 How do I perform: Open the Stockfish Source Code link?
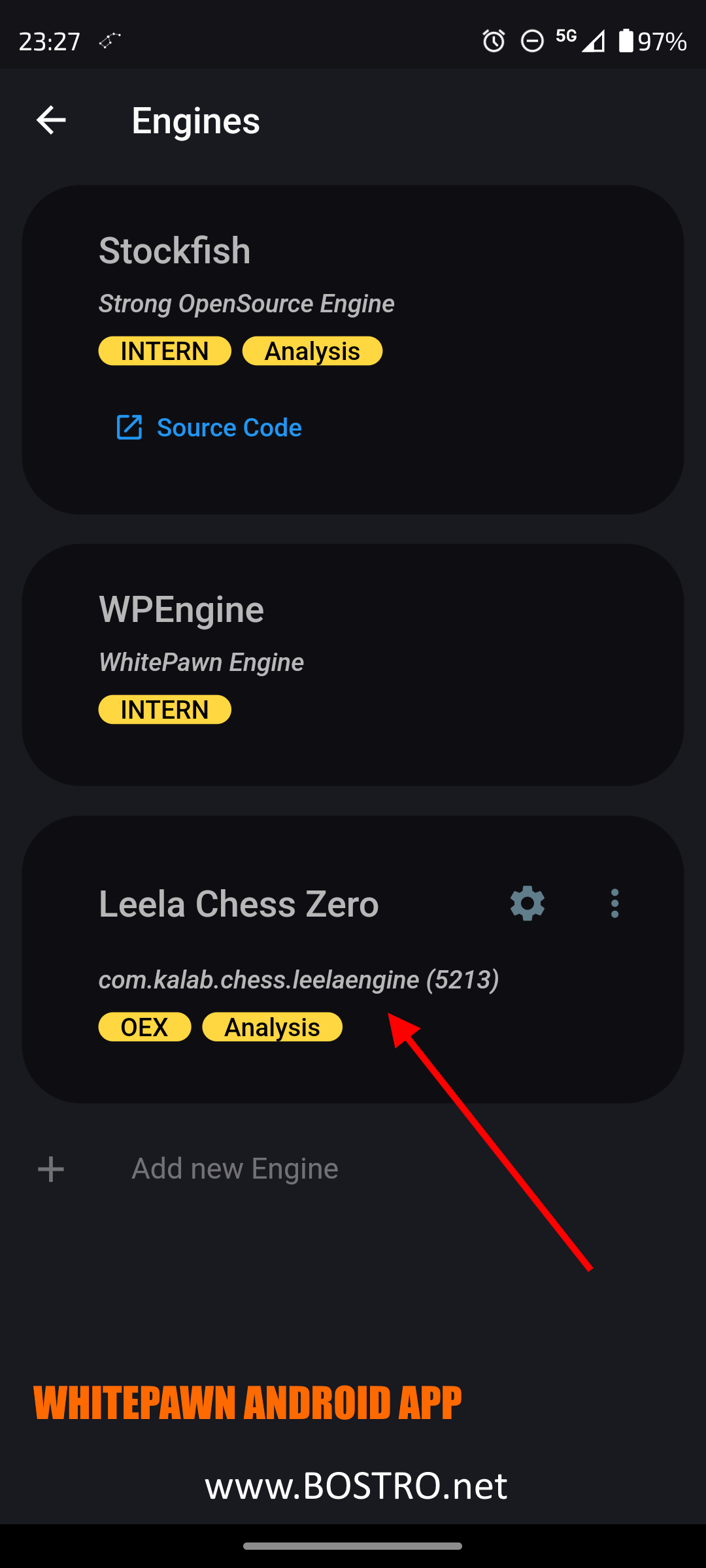pos(209,427)
